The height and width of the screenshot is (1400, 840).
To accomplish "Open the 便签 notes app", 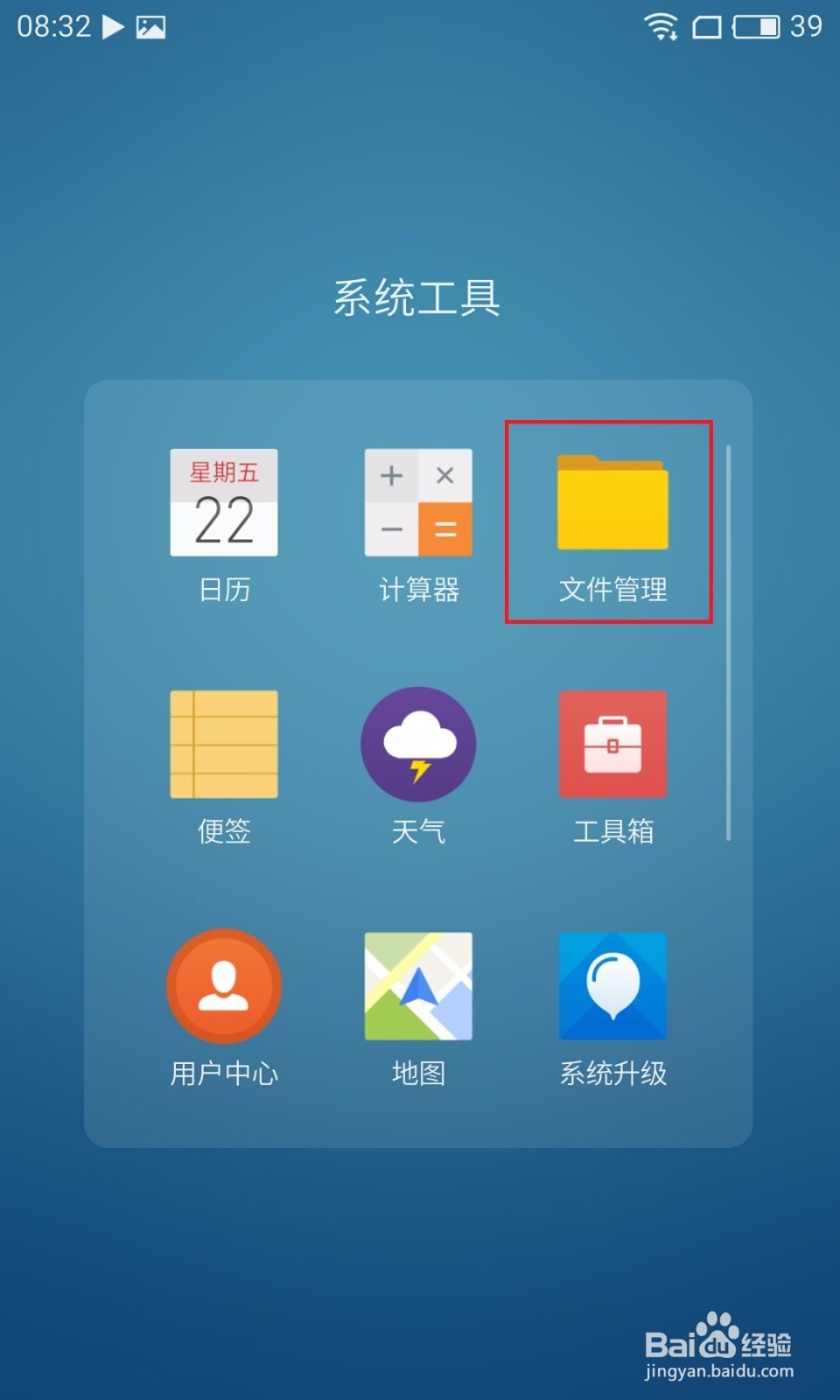I will [224, 744].
